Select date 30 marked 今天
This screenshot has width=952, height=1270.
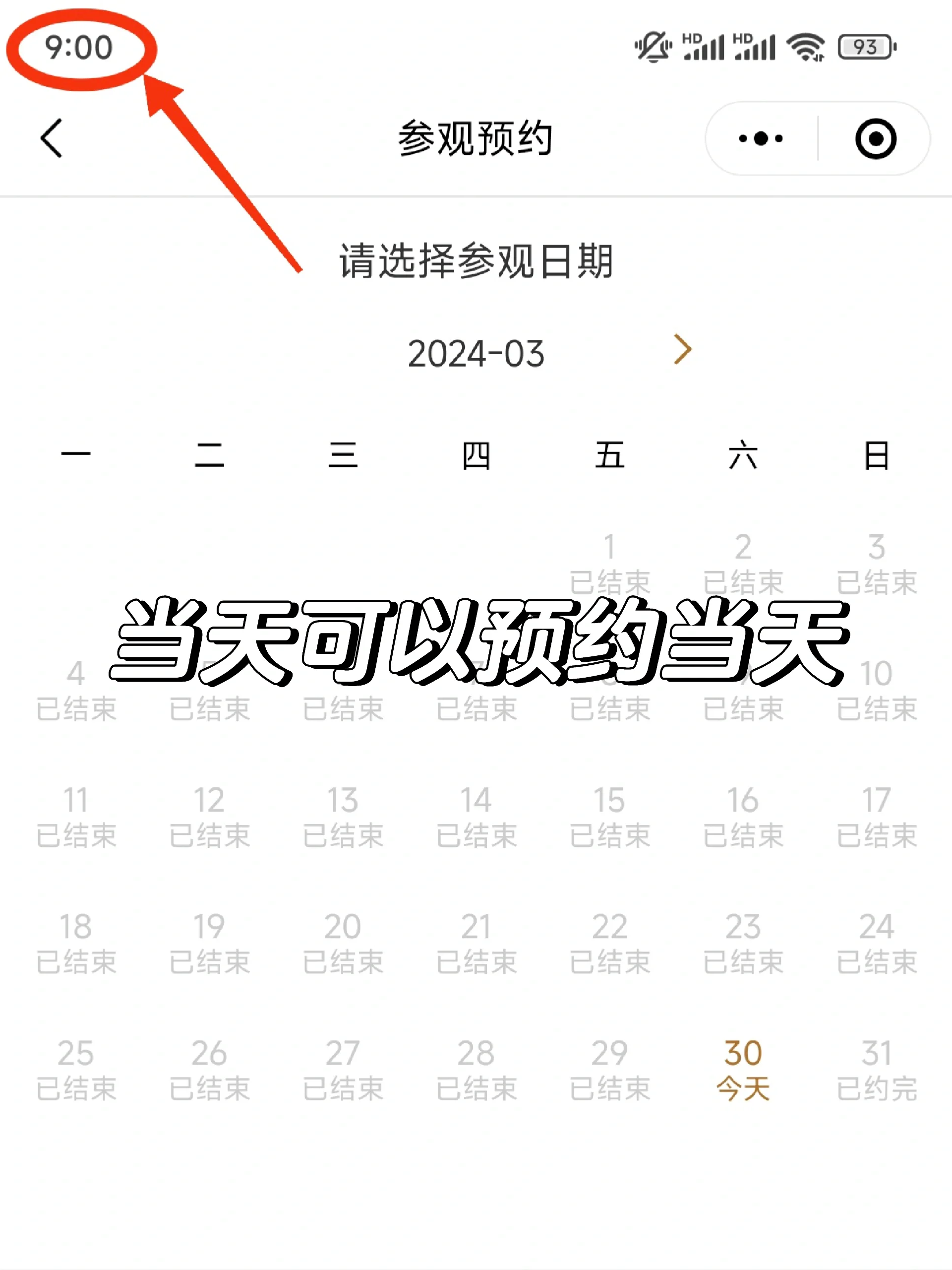click(743, 1070)
